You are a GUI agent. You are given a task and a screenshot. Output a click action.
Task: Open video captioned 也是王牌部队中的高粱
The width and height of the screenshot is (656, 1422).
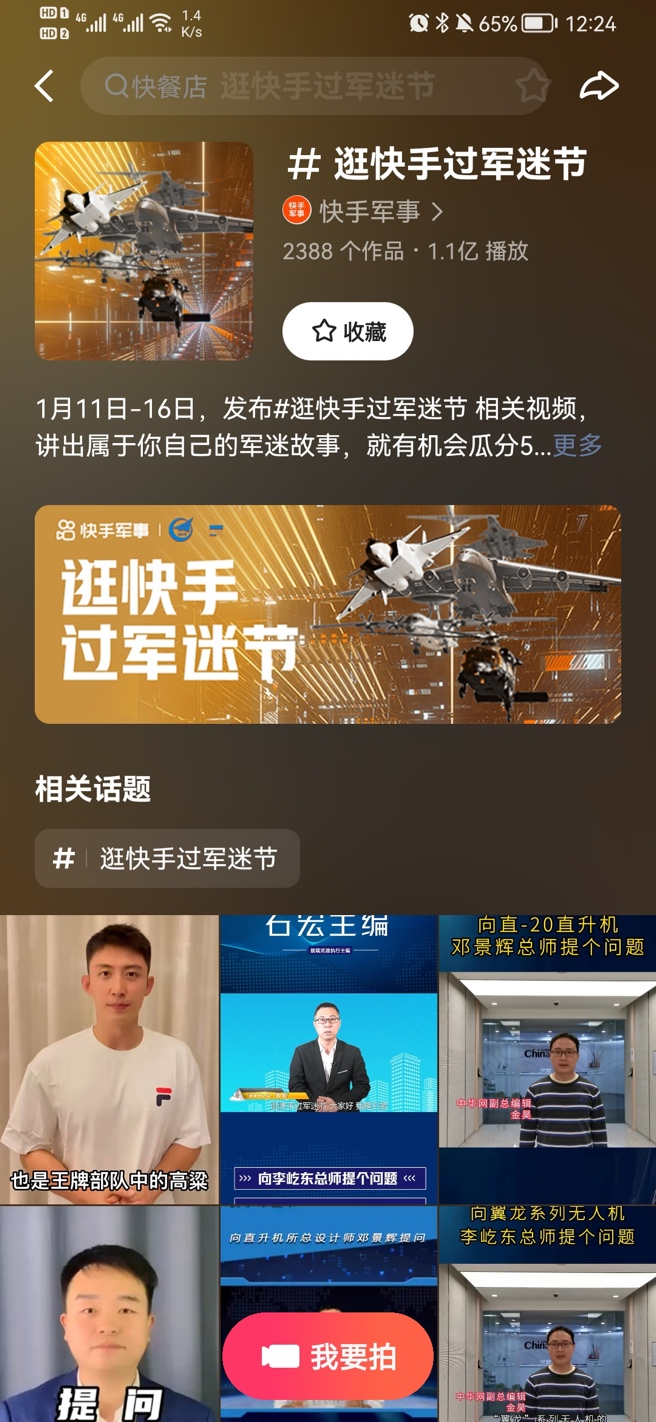(109, 1060)
